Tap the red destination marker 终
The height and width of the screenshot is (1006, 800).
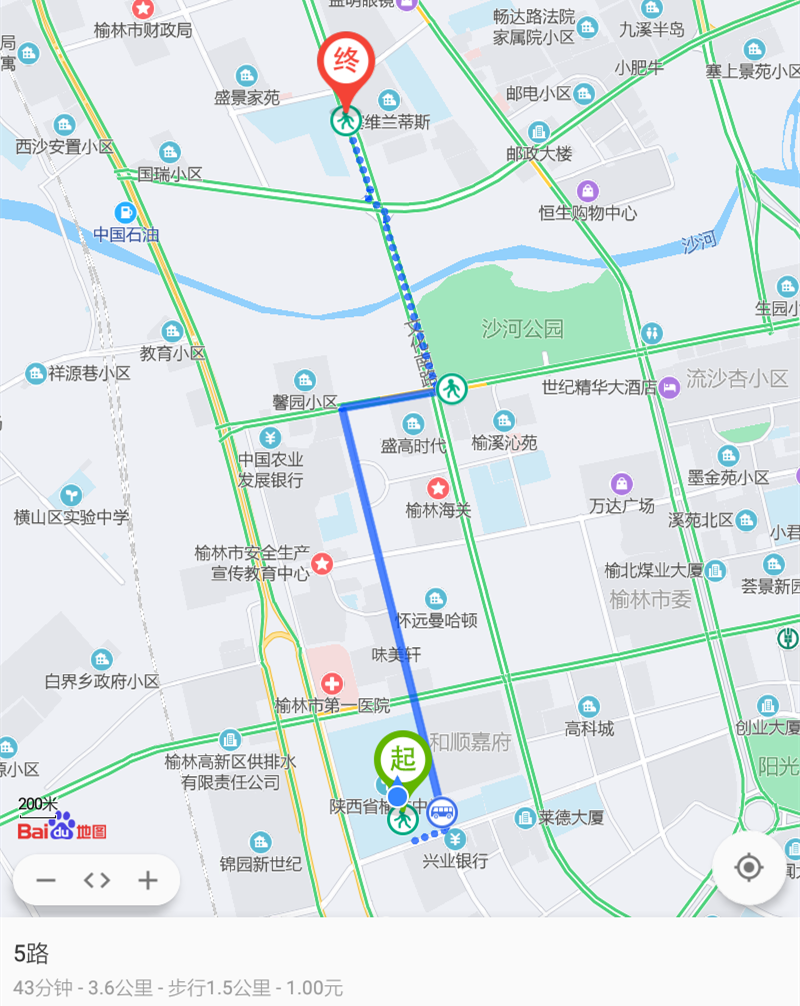(345, 64)
